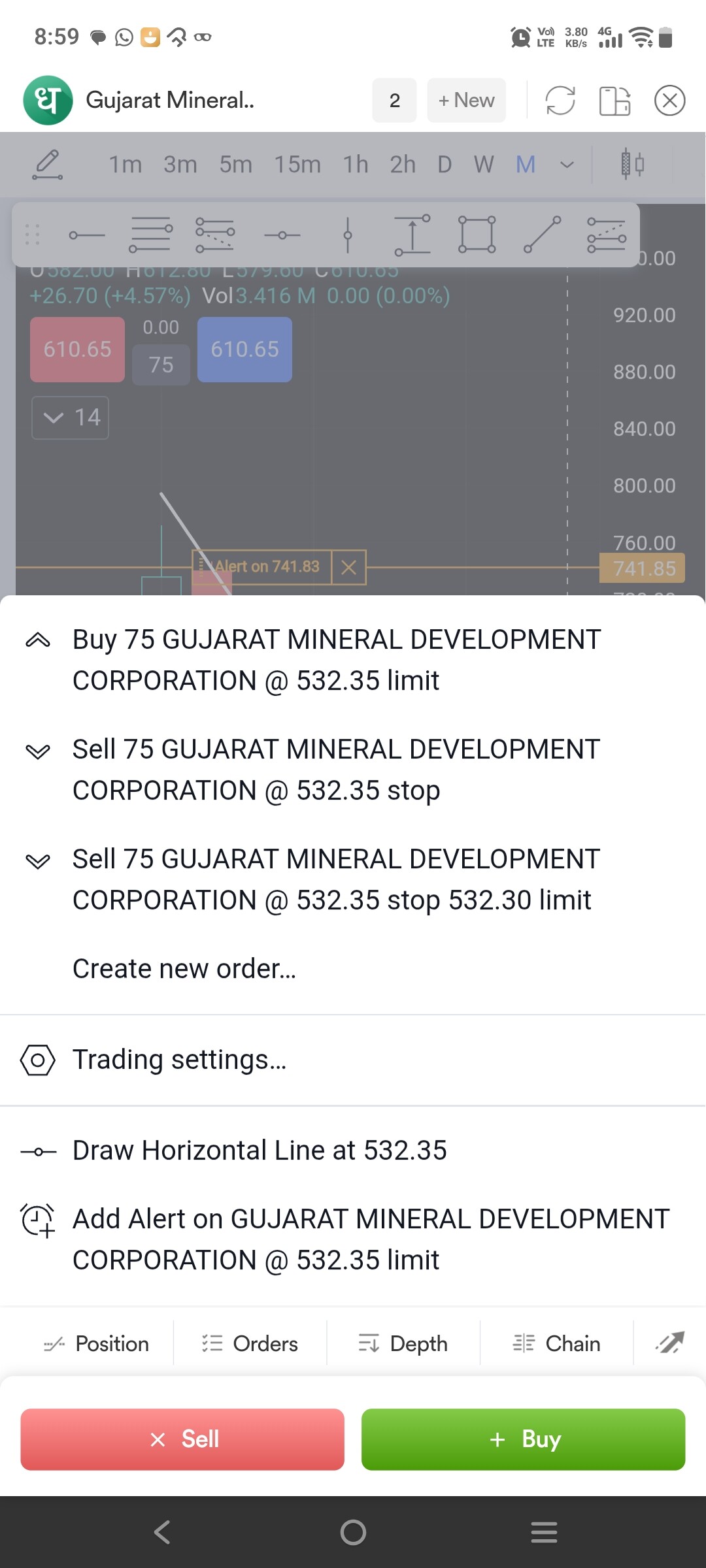
Task: Close the chart with X icon
Action: pyautogui.click(x=670, y=101)
